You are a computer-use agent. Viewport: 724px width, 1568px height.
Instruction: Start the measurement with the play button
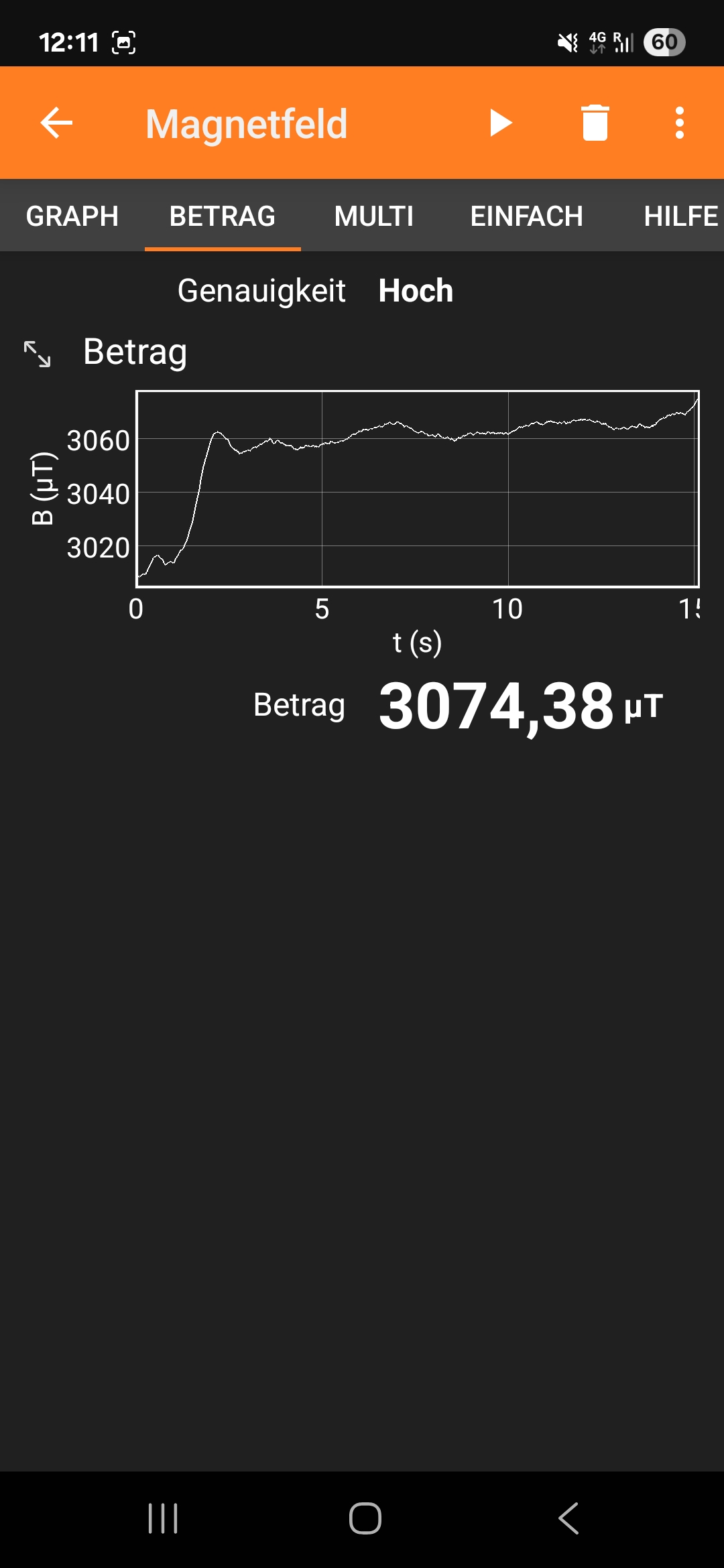pyautogui.click(x=501, y=123)
